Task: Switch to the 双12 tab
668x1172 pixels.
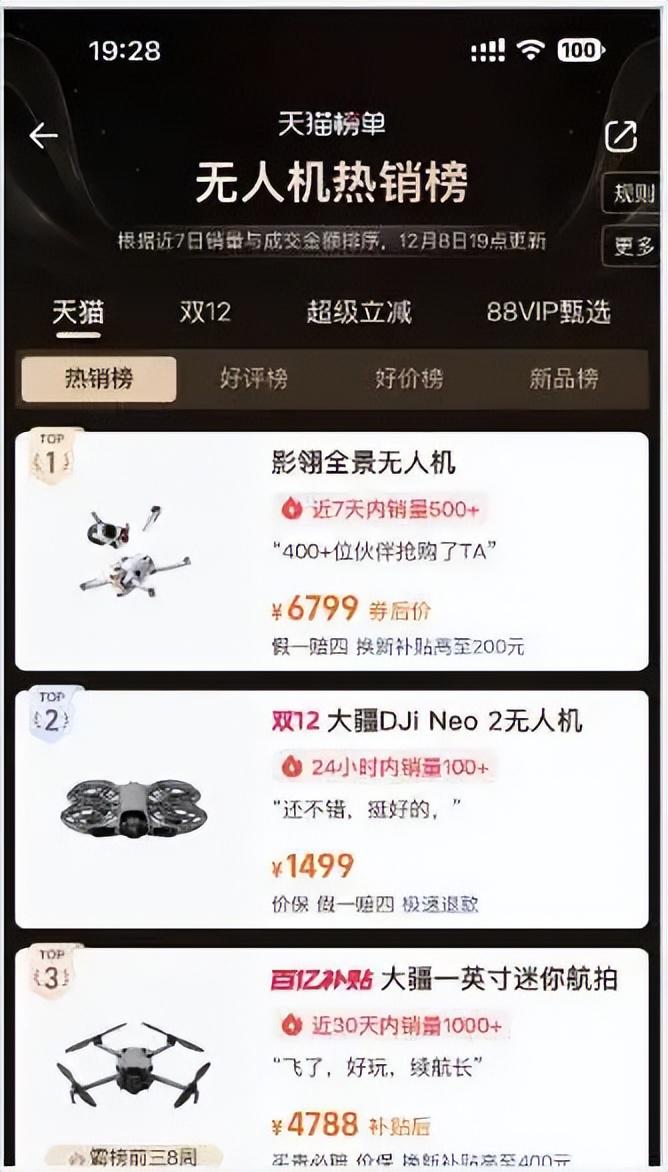Action: (x=205, y=312)
